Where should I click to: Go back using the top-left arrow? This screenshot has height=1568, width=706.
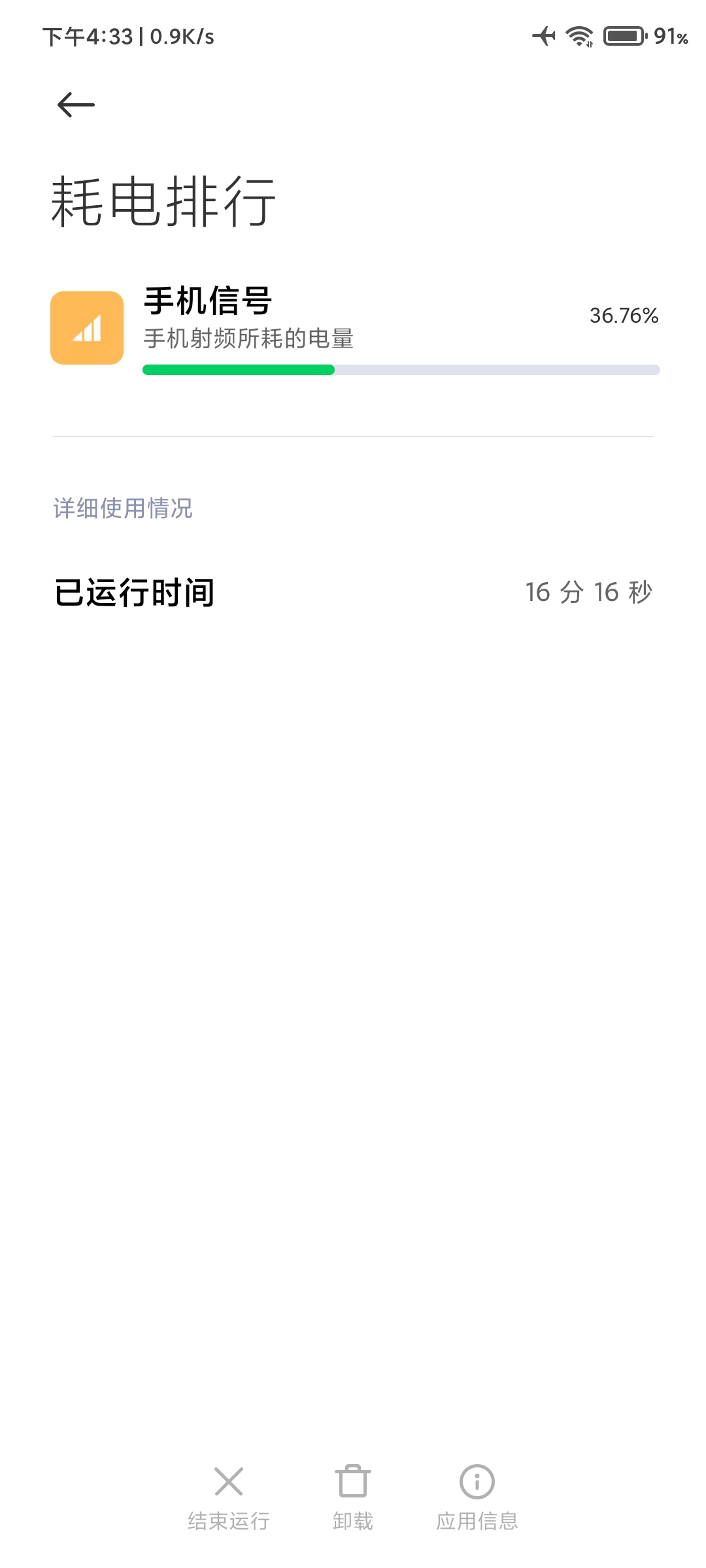[76, 105]
